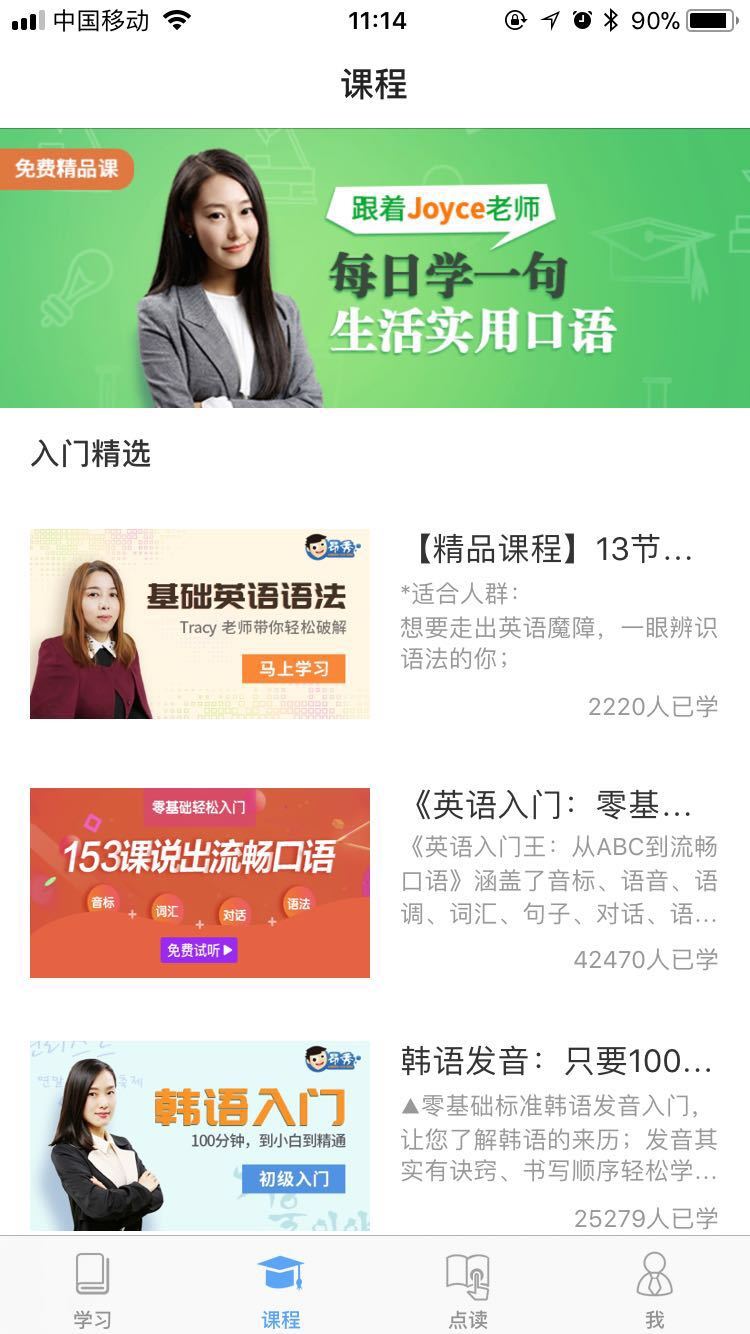Open the 我 profile icon
The width and height of the screenshot is (750, 1334).
pyautogui.click(x=656, y=1276)
